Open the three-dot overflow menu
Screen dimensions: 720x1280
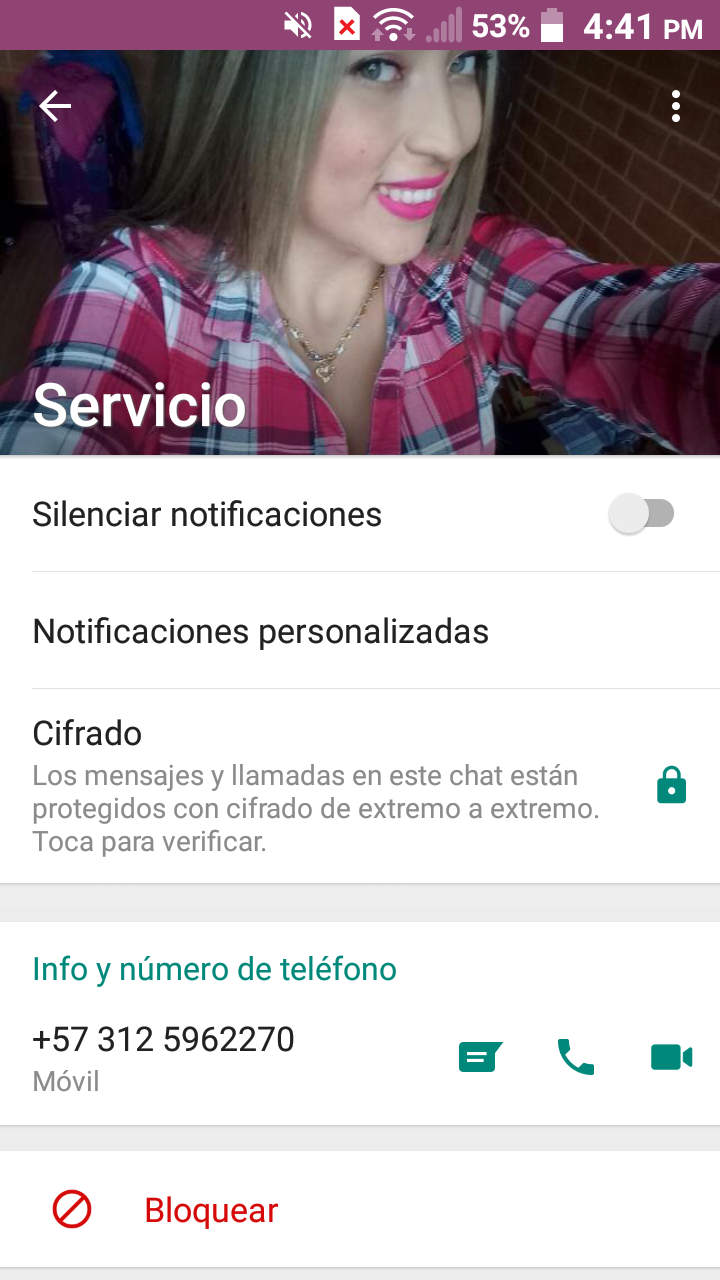click(x=676, y=106)
